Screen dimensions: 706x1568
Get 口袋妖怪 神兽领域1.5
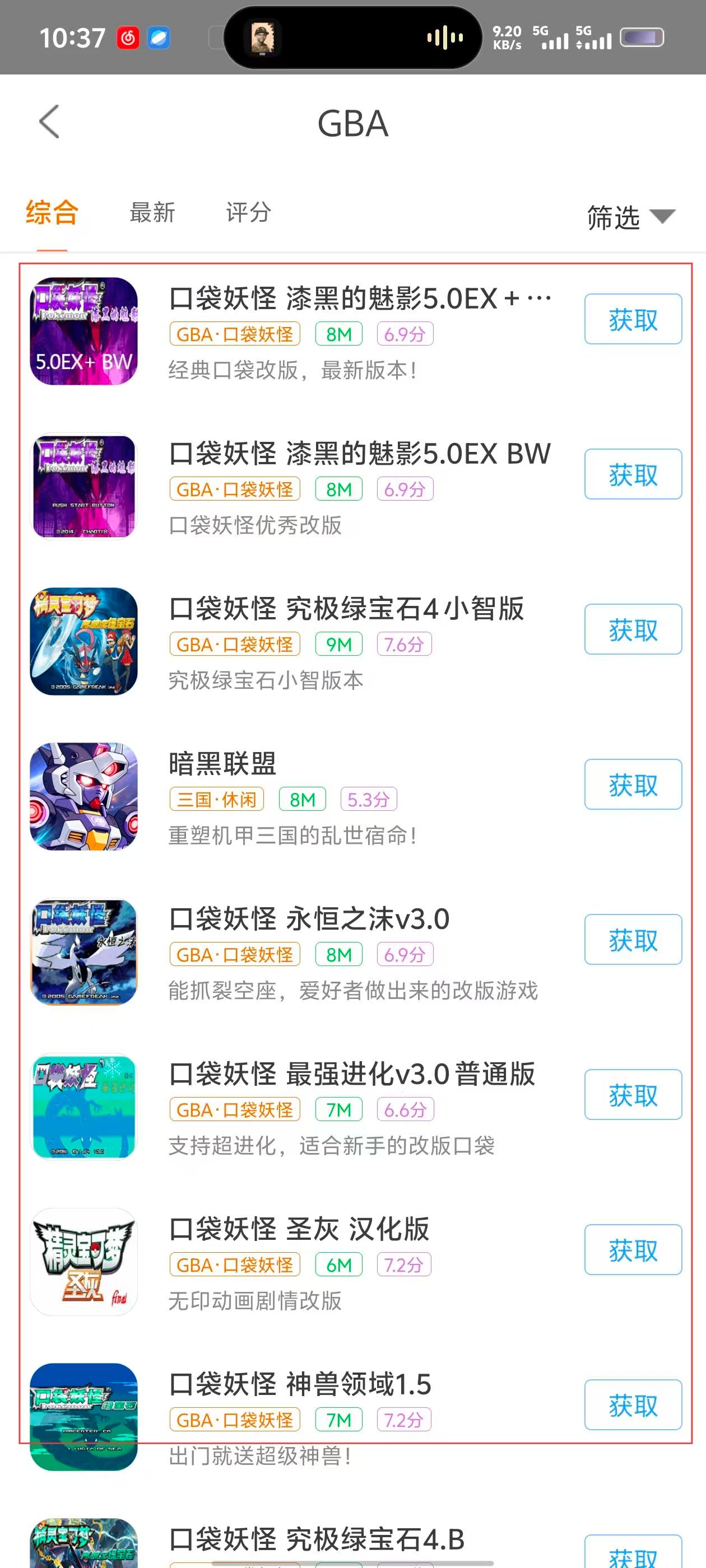click(x=632, y=1405)
